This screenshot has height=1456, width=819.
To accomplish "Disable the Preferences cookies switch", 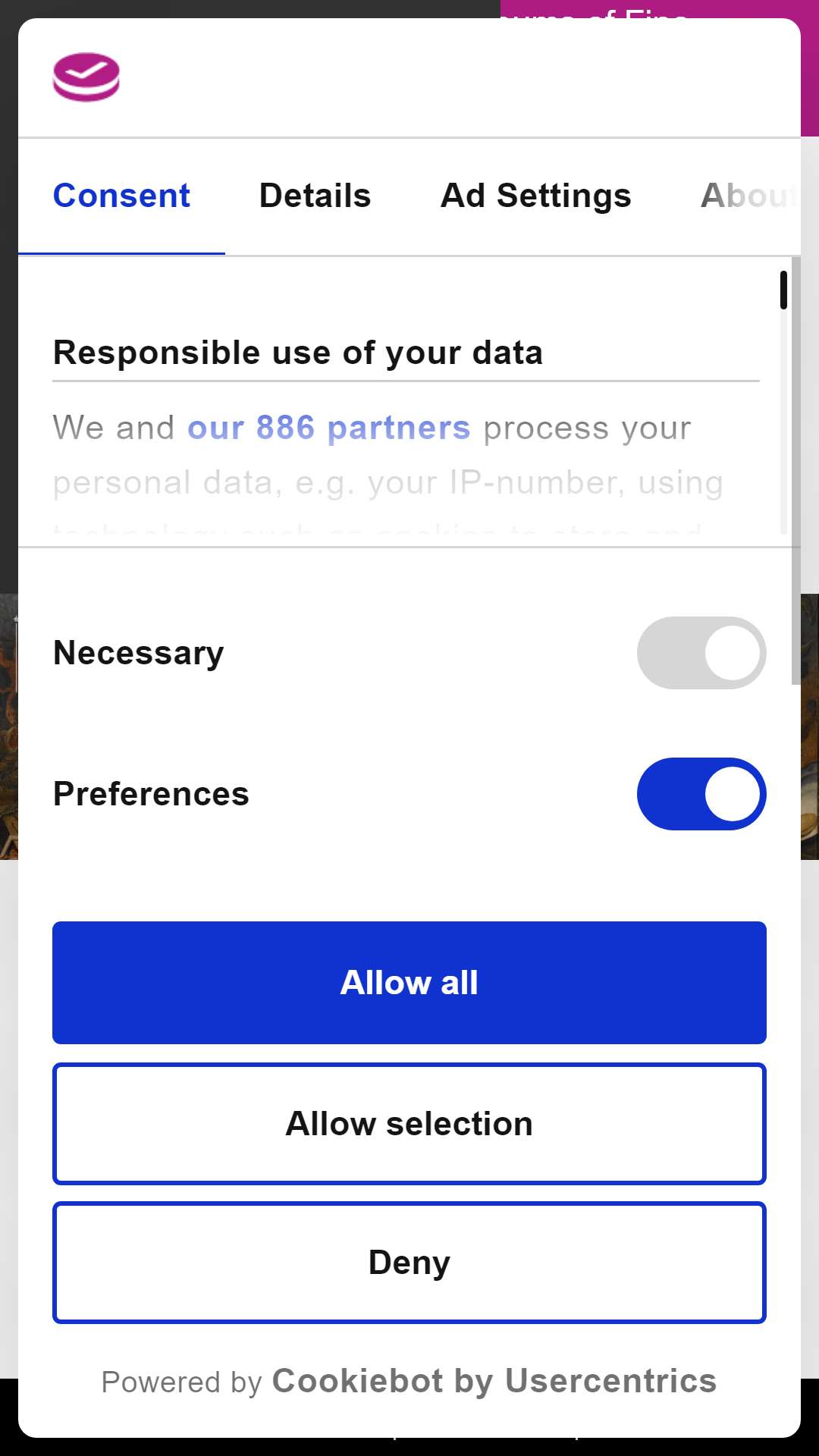I will 701,794.
